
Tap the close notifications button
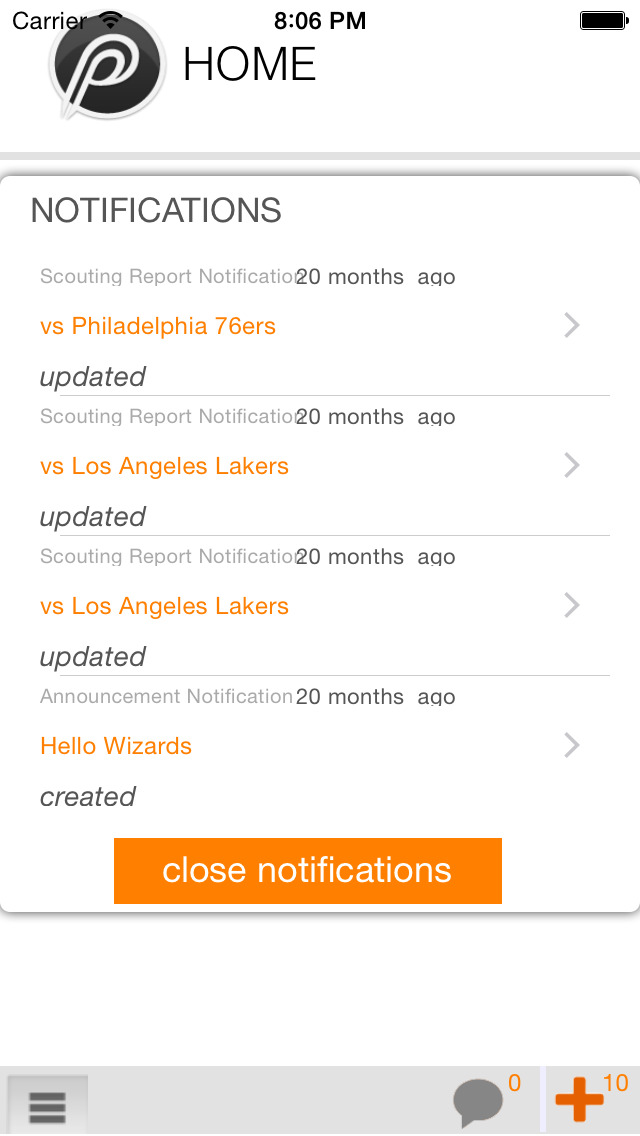click(307, 871)
